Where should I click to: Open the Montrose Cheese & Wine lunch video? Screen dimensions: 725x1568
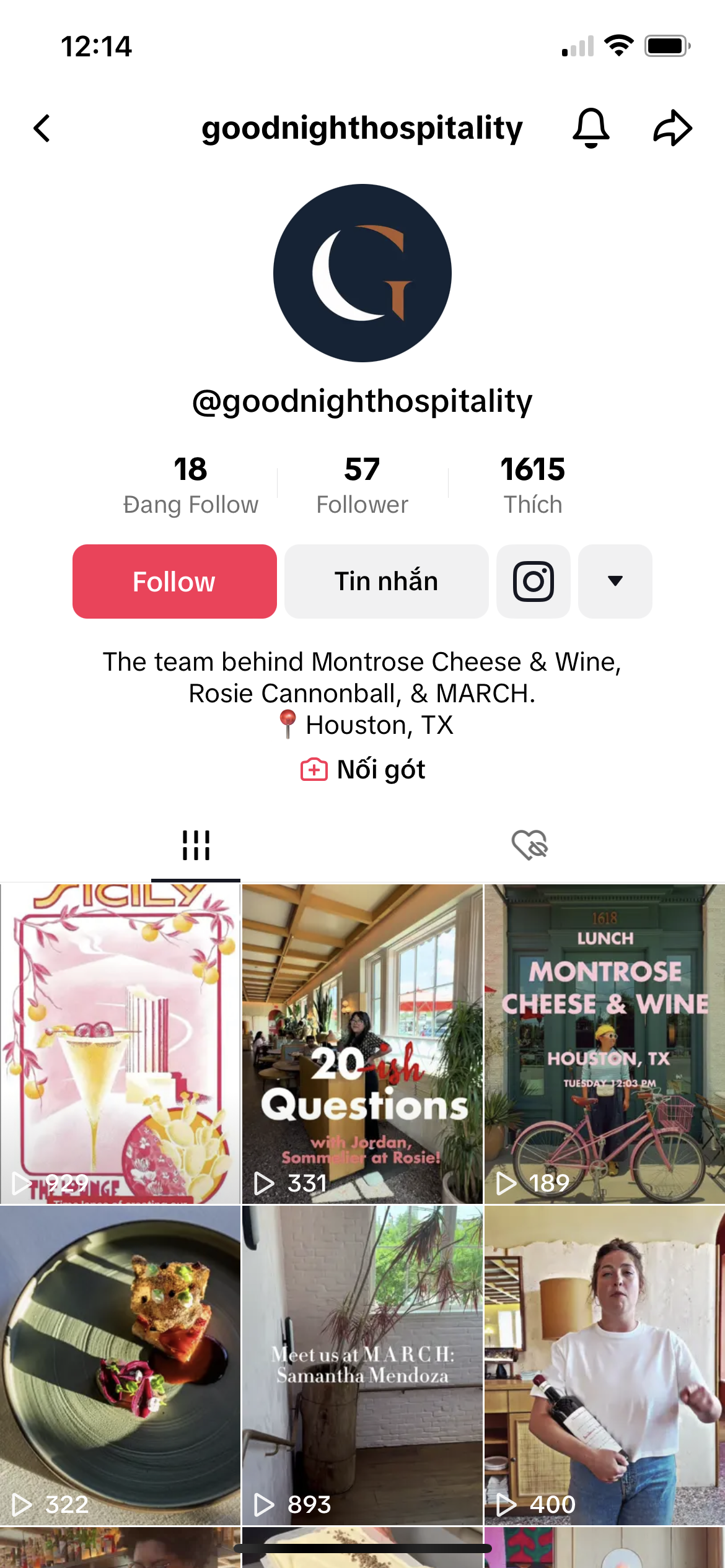tap(605, 1043)
